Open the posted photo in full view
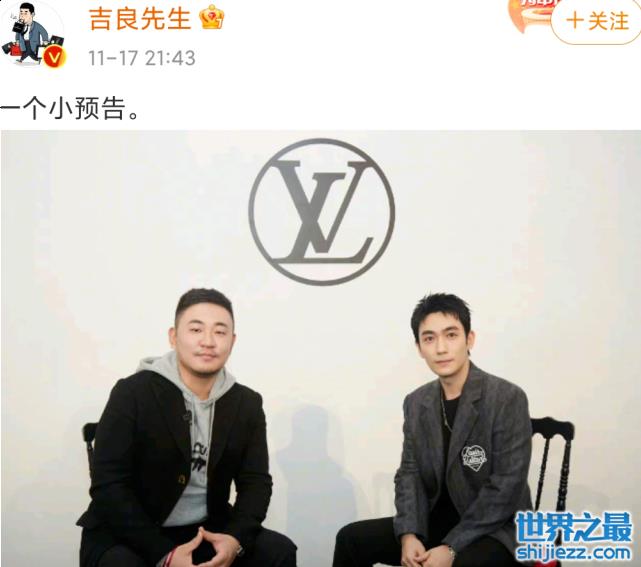 point(320,348)
